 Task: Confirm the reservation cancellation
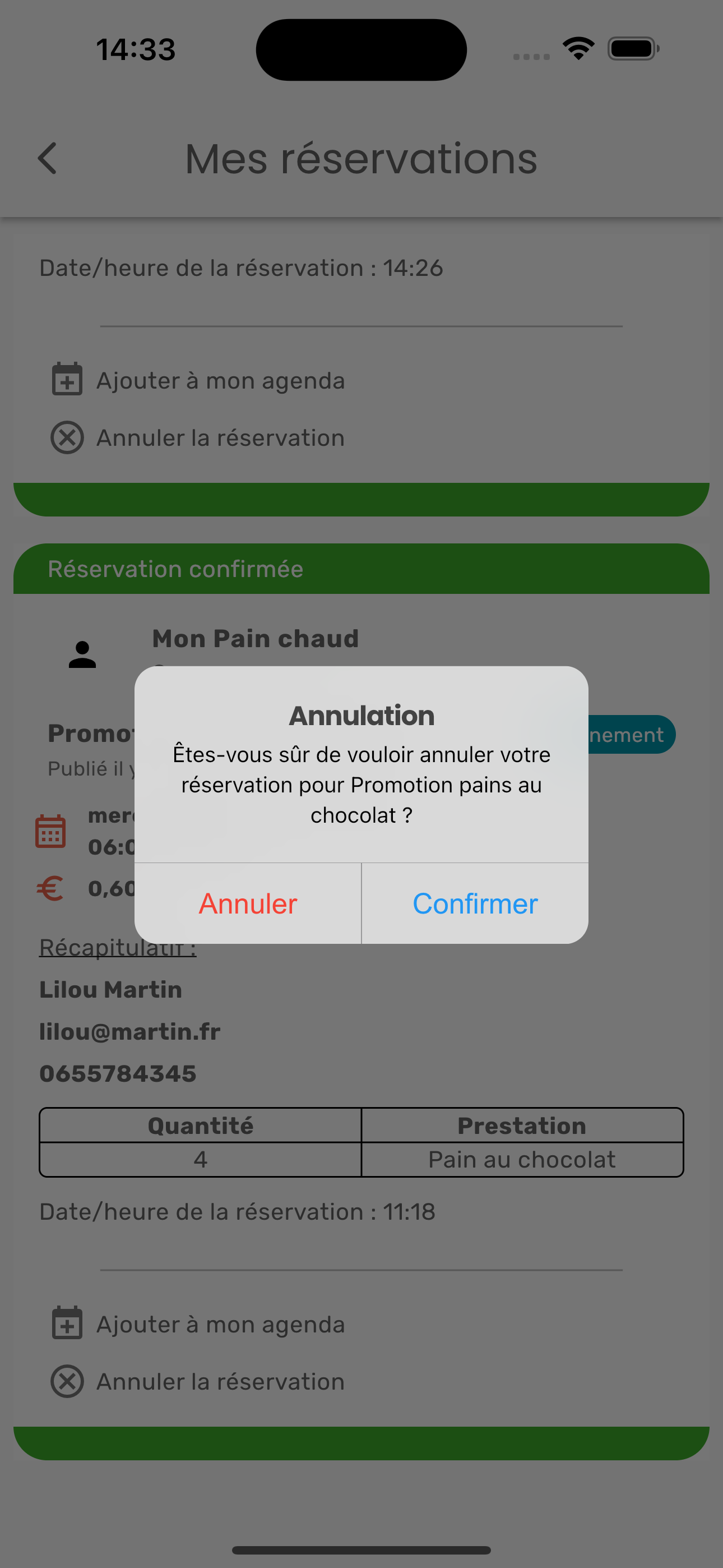pos(475,903)
